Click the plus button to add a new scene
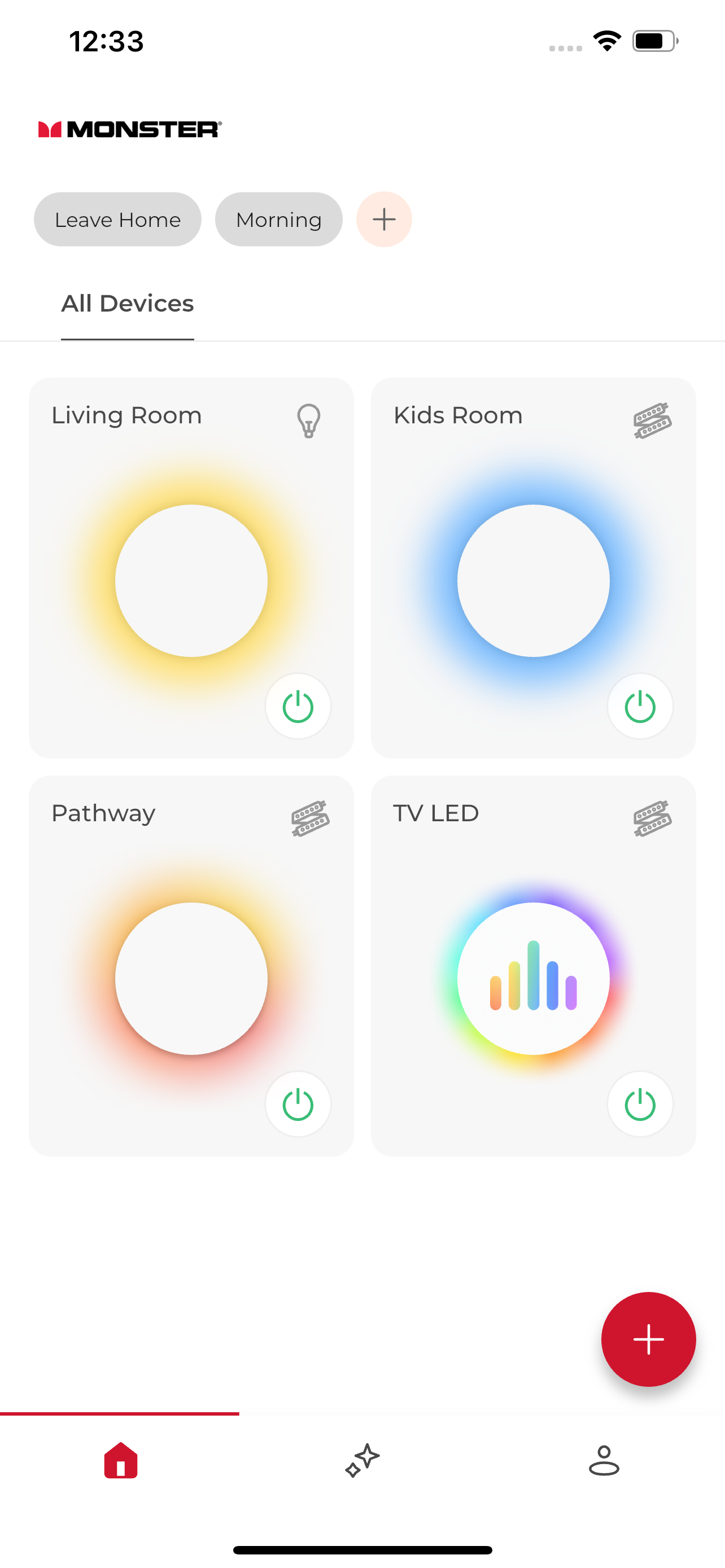725x1568 pixels. click(x=383, y=219)
